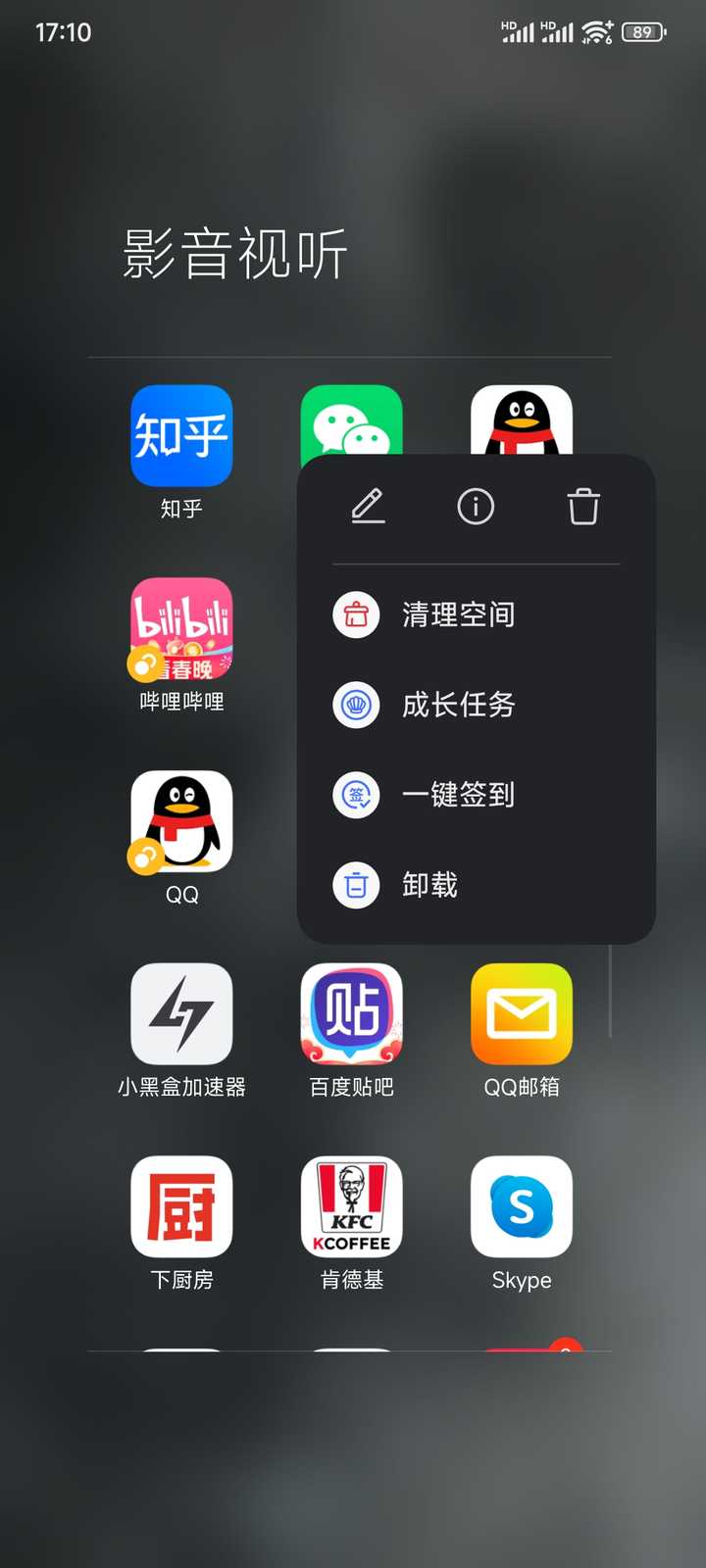Open app info from the popup

476,506
